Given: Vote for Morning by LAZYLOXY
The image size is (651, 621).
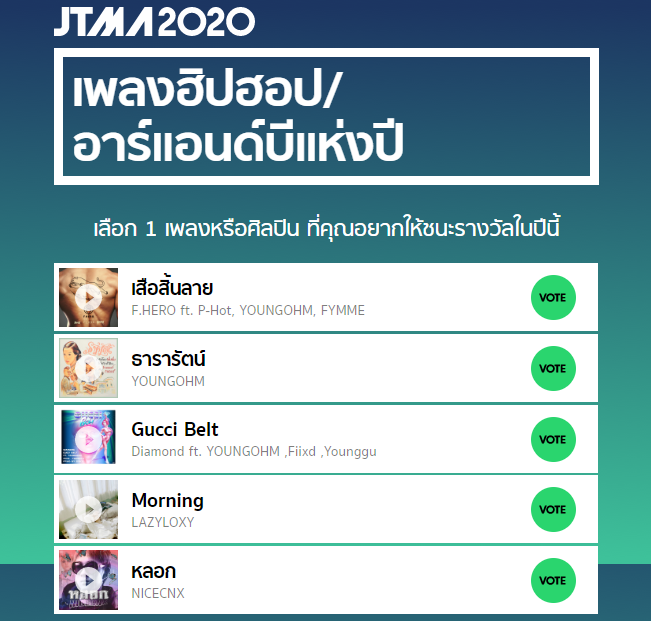Looking at the screenshot, I should coord(553,509).
